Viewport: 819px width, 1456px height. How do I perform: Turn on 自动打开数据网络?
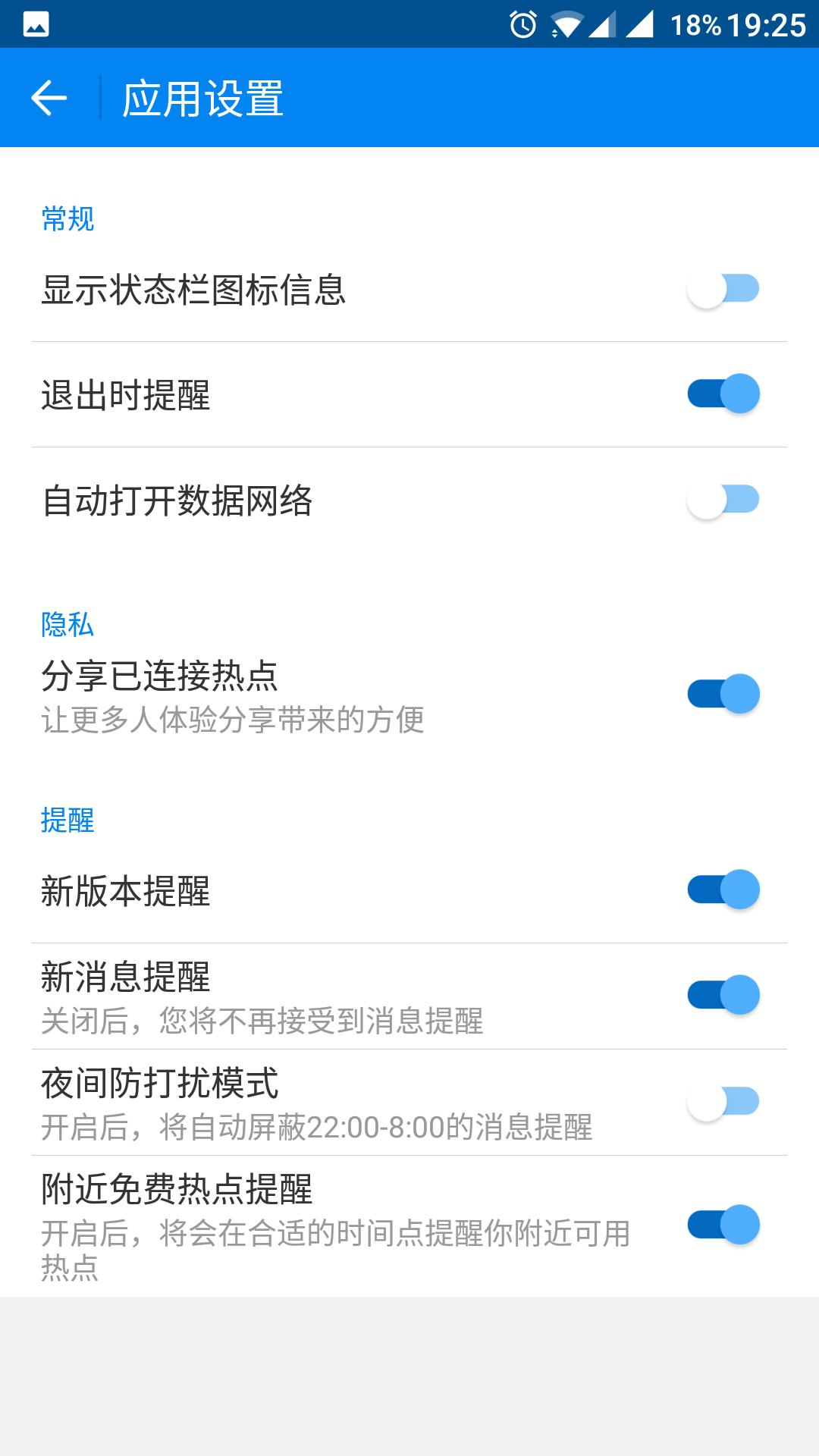tap(722, 499)
